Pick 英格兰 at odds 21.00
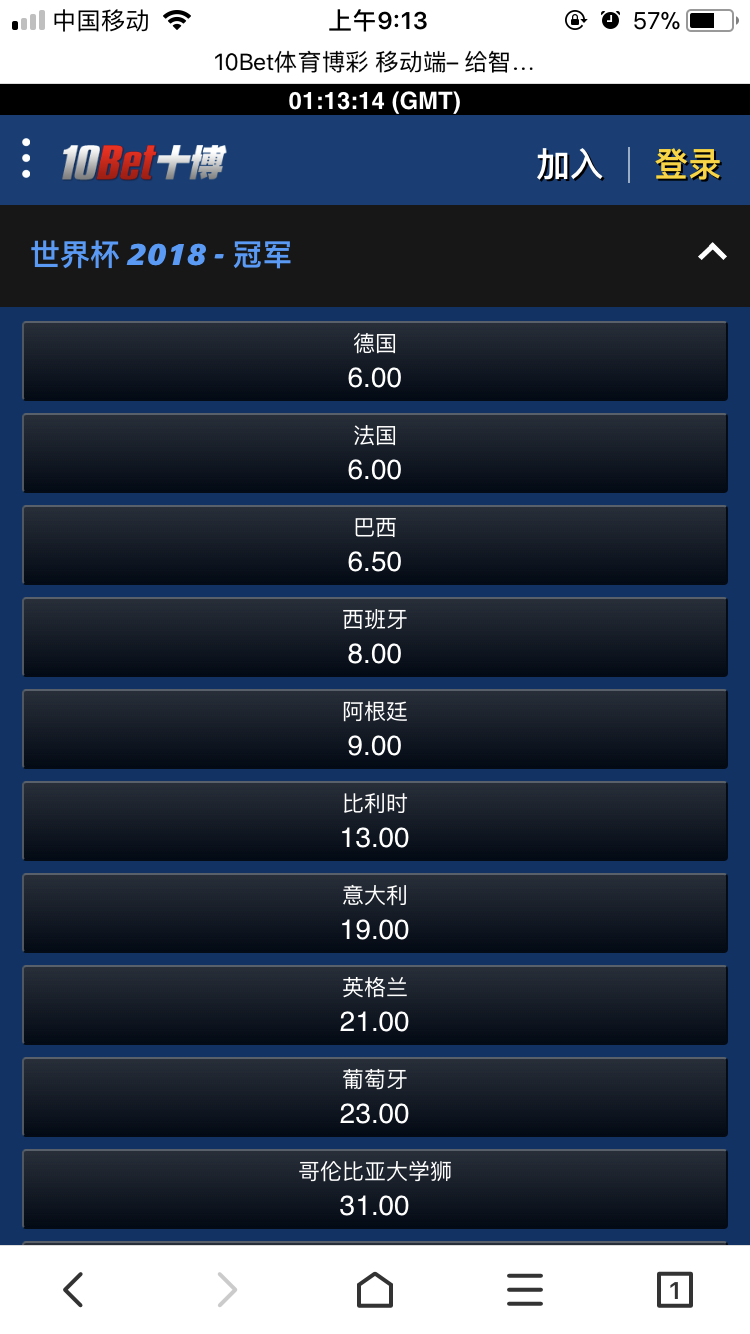 point(375,1005)
